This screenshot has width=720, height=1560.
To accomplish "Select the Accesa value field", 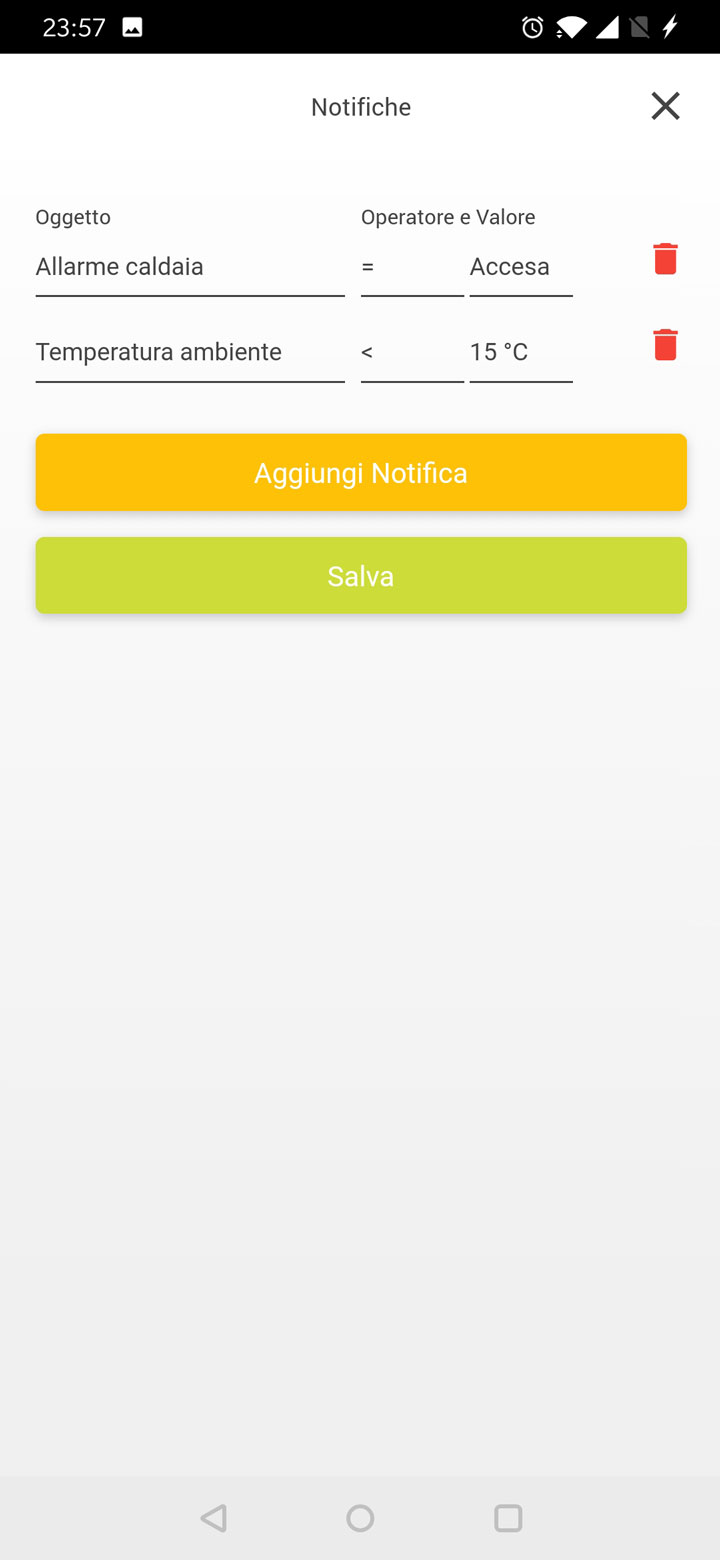I will pyautogui.click(x=520, y=267).
